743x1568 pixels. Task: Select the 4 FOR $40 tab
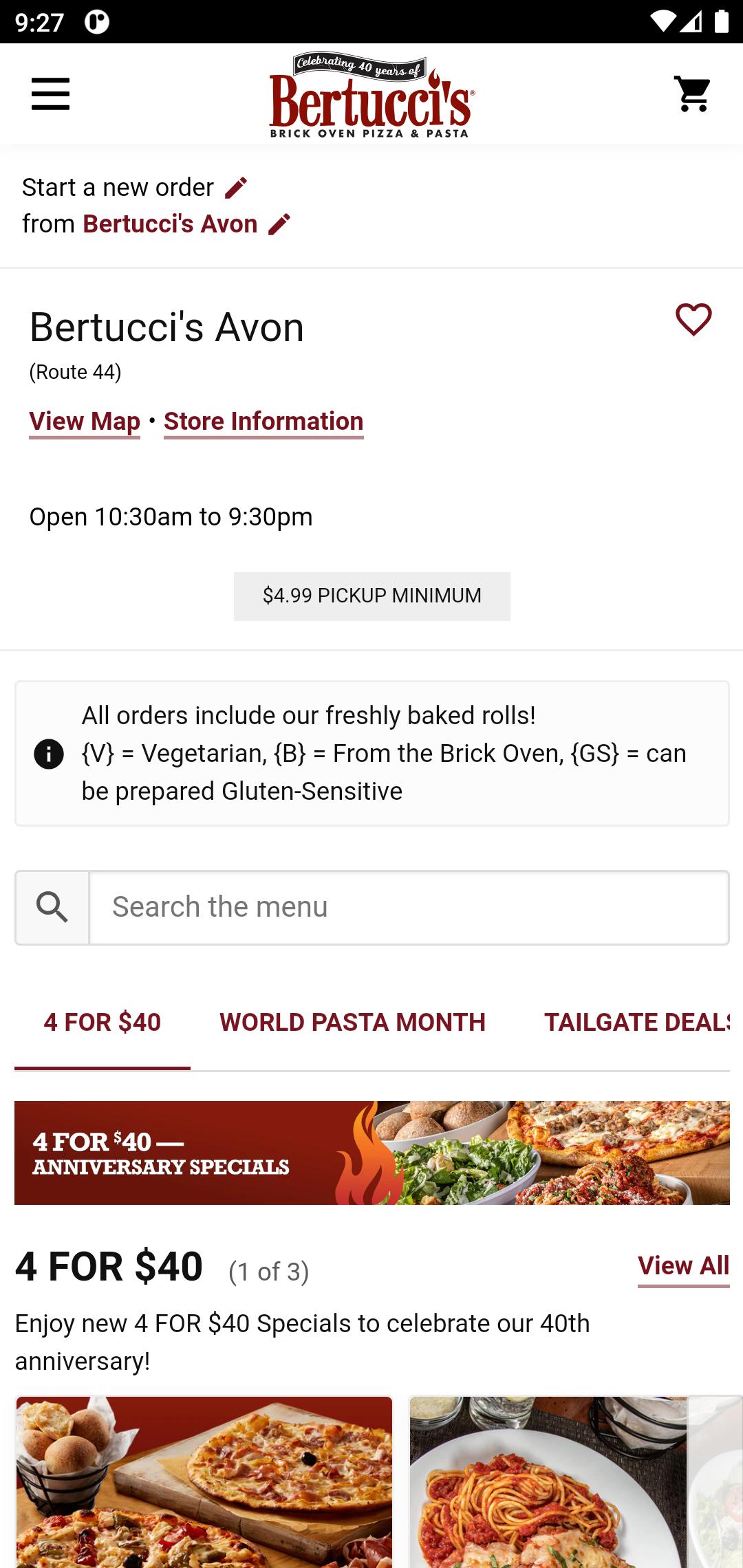click(103, 1023)
